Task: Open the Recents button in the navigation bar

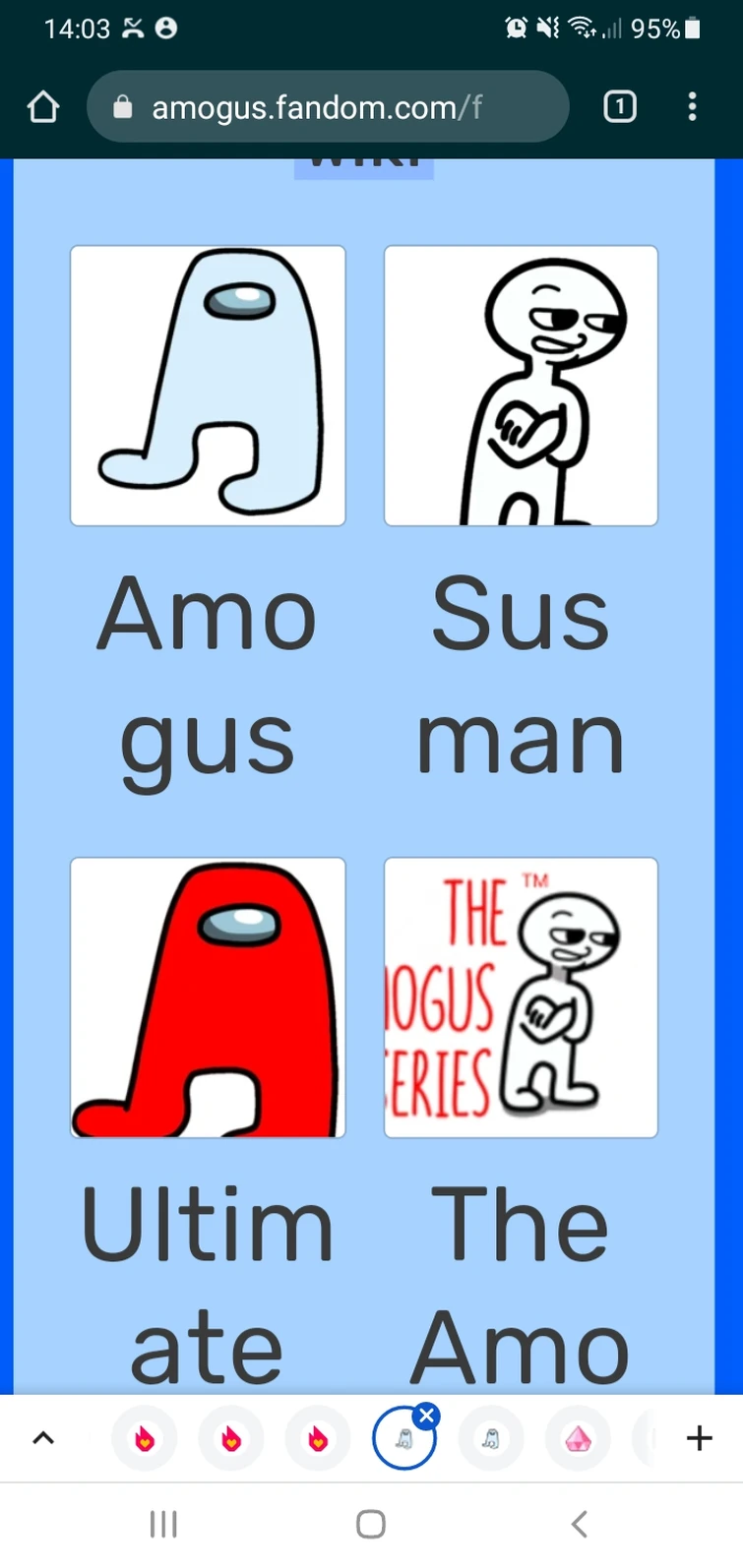Action: coord(163,1523)
